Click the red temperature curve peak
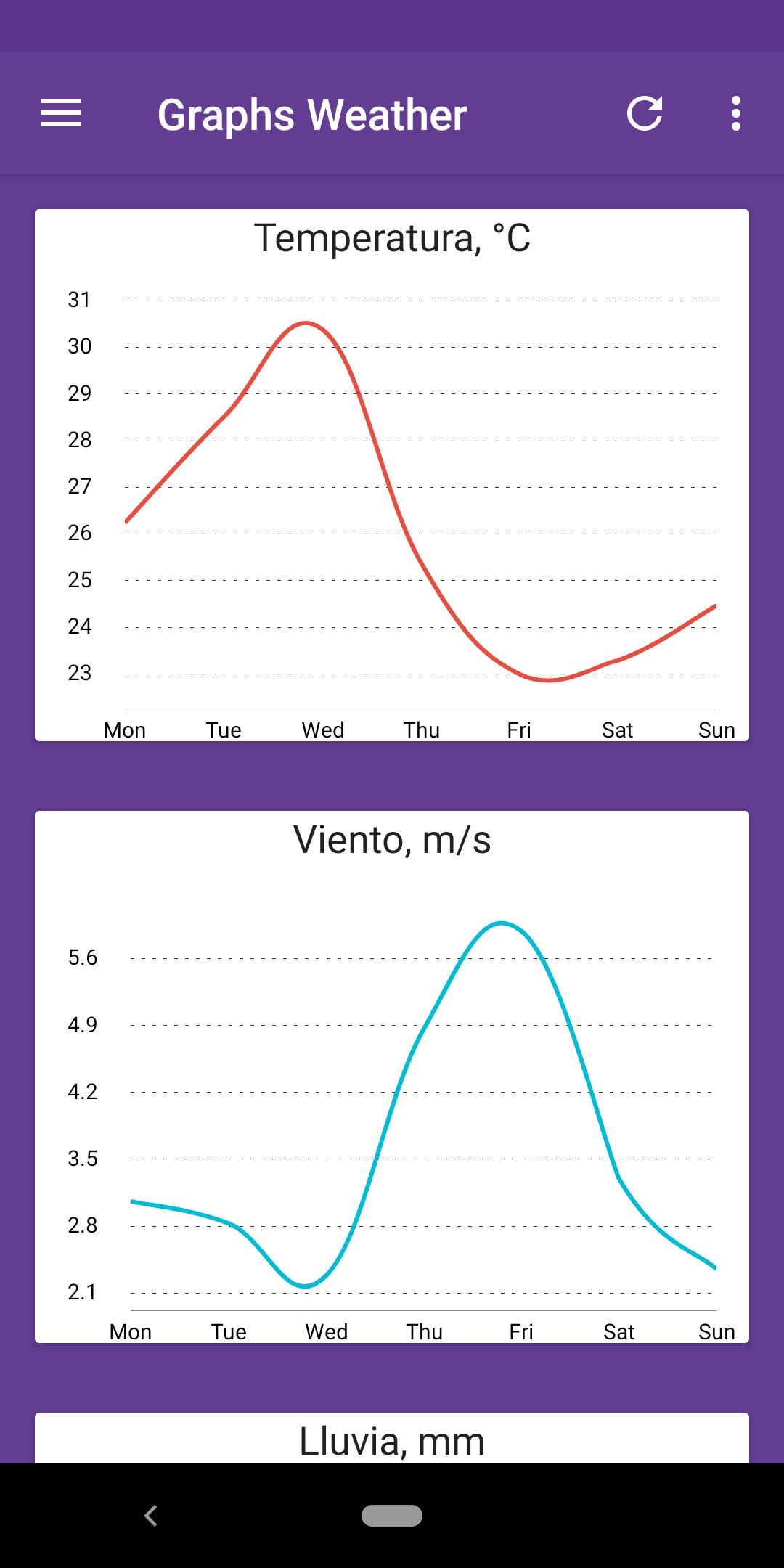784x1568 pixels. click(306, 322)
